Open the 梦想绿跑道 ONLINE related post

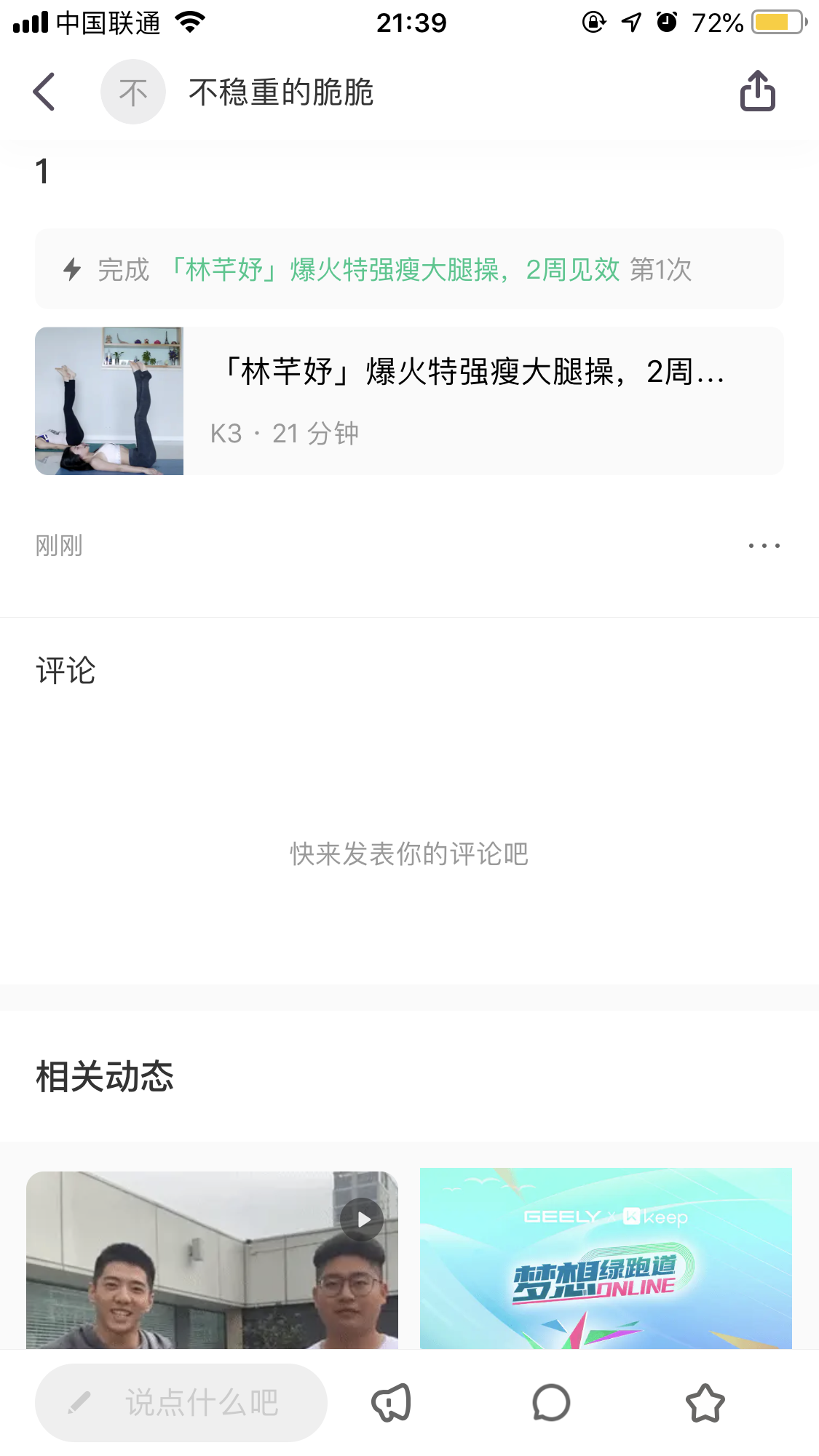click(x=606, y=1259)
